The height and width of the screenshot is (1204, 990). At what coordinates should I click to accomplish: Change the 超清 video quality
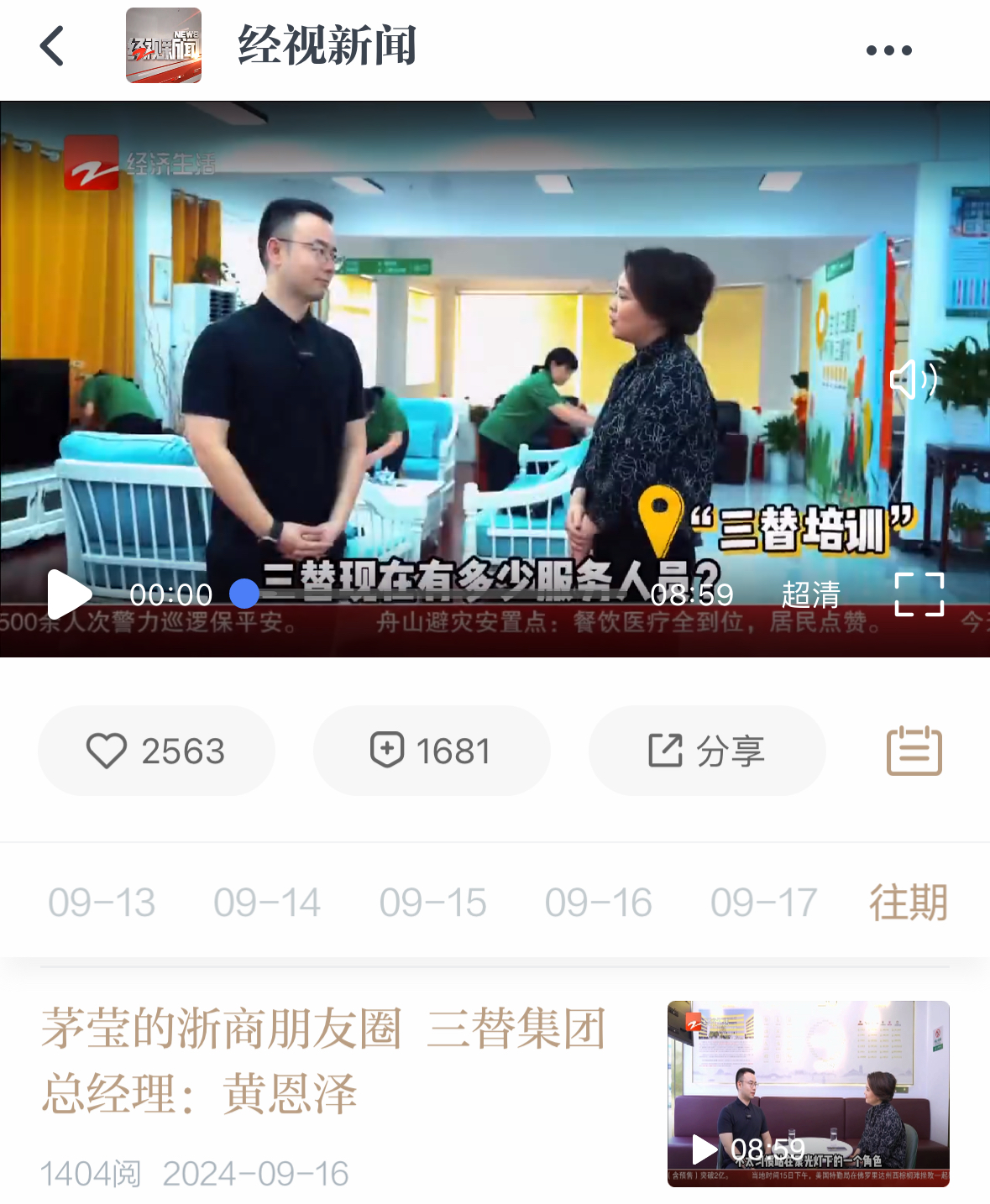[x=810, y=594]
